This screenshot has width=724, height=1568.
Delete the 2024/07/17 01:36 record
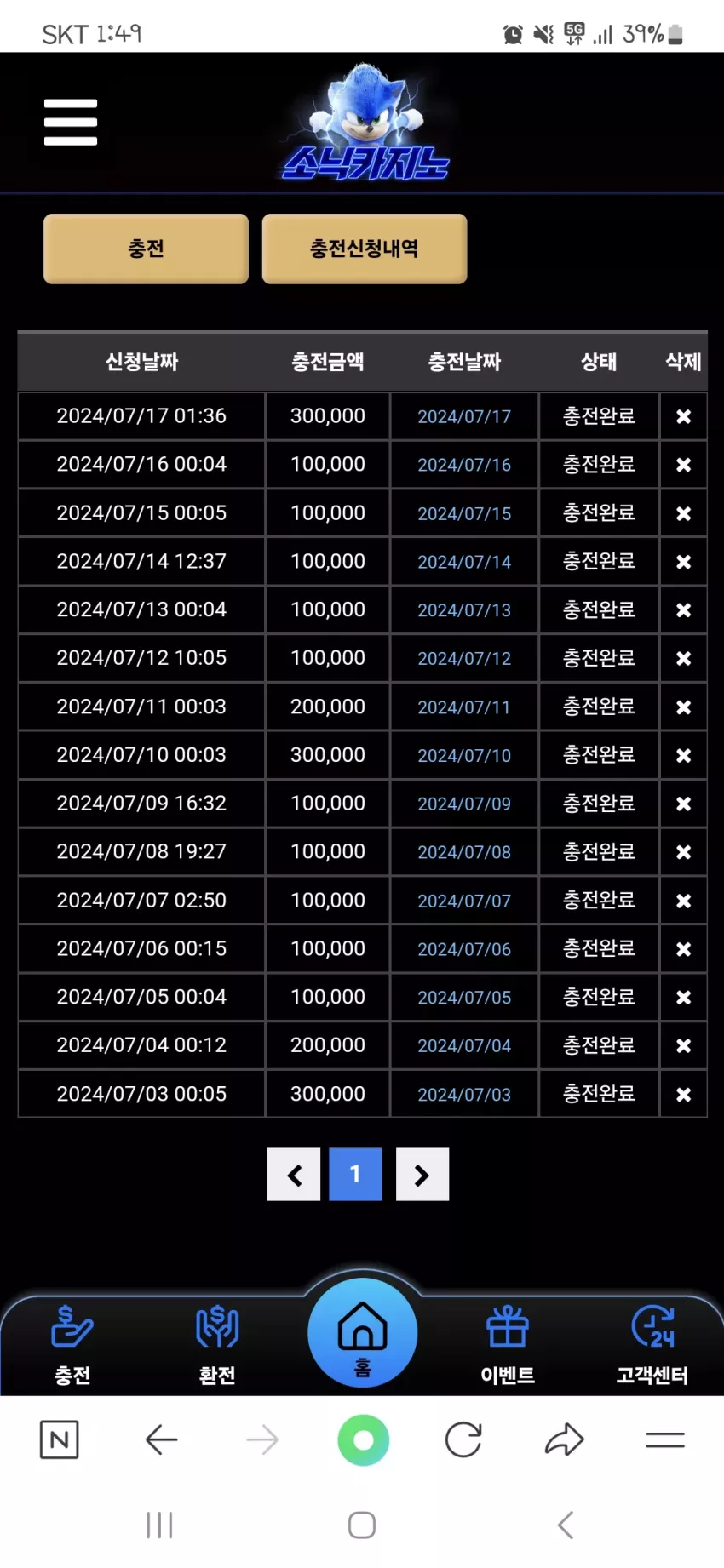point(683,416)
